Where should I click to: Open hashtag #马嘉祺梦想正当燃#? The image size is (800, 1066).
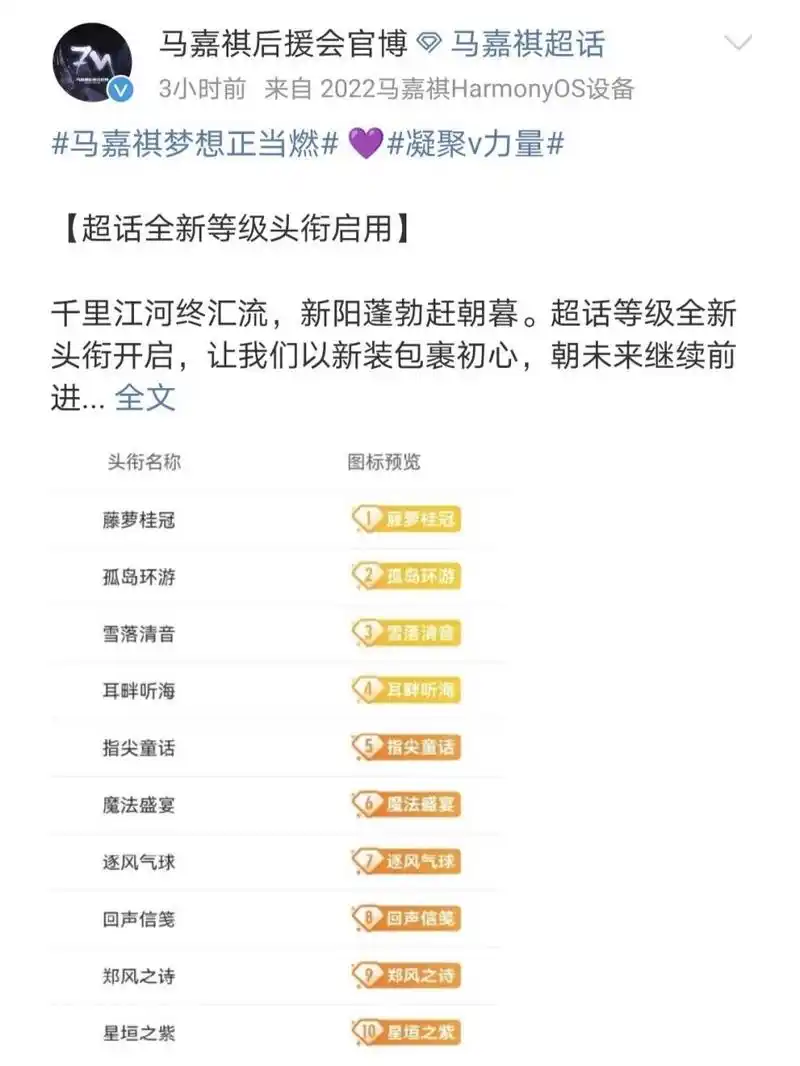(195, 144)
